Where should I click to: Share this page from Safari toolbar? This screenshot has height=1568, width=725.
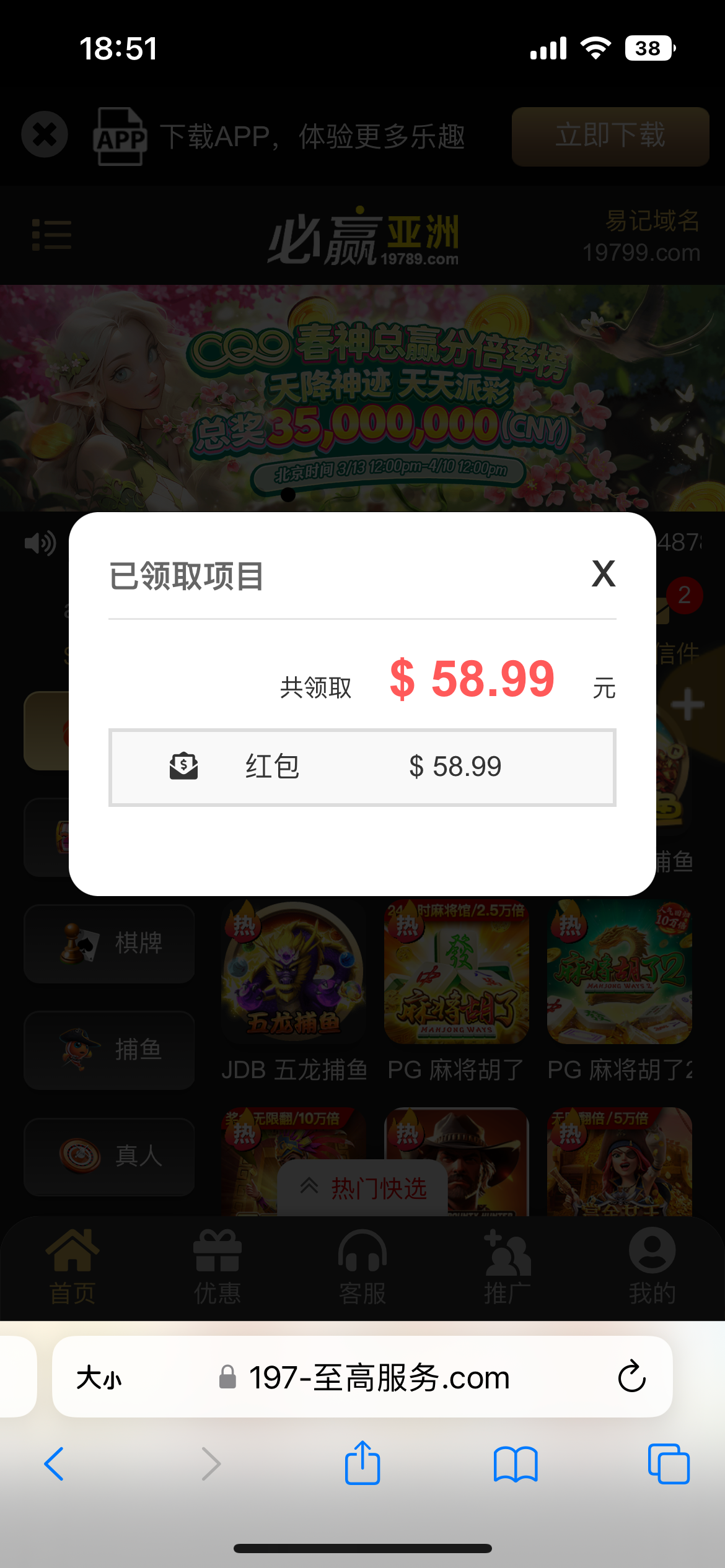tap(362, 1463)
